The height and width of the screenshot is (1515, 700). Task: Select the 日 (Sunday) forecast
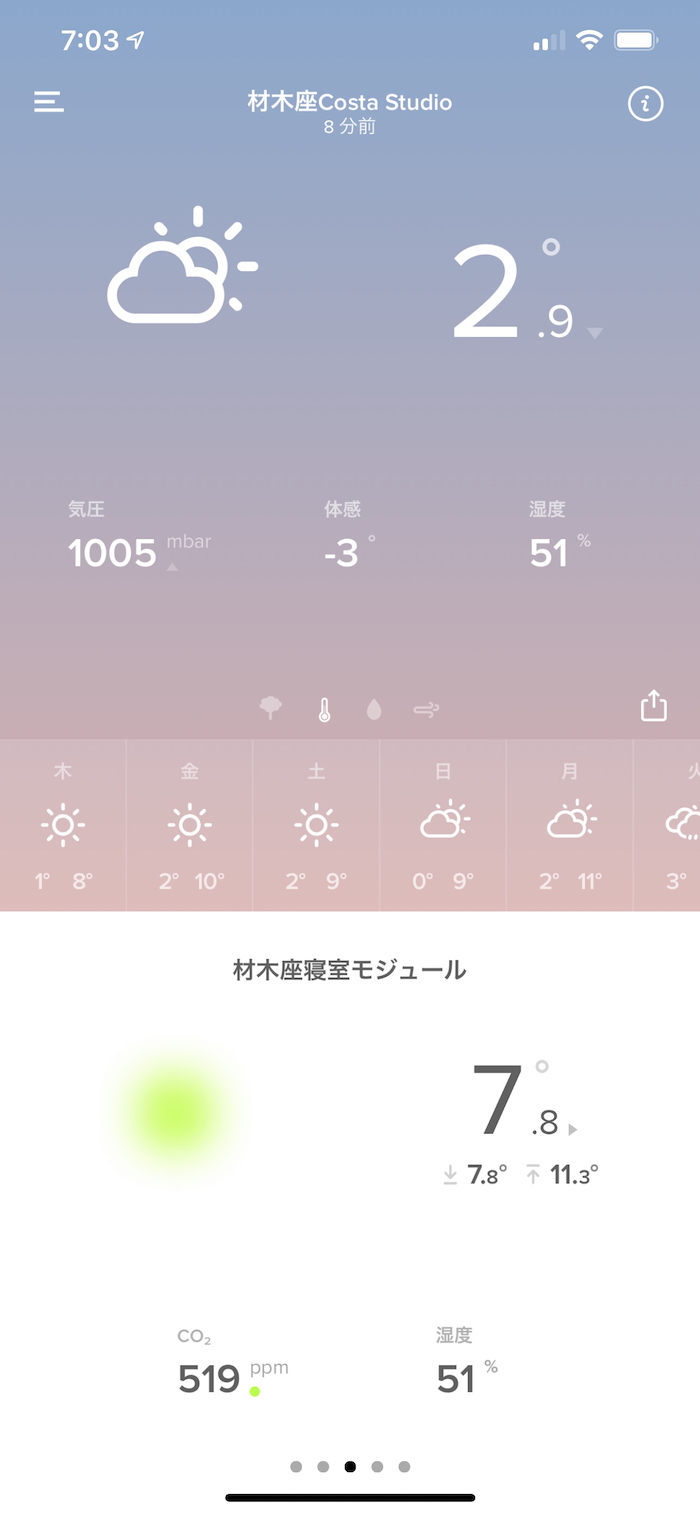click(x=443, y=825)
